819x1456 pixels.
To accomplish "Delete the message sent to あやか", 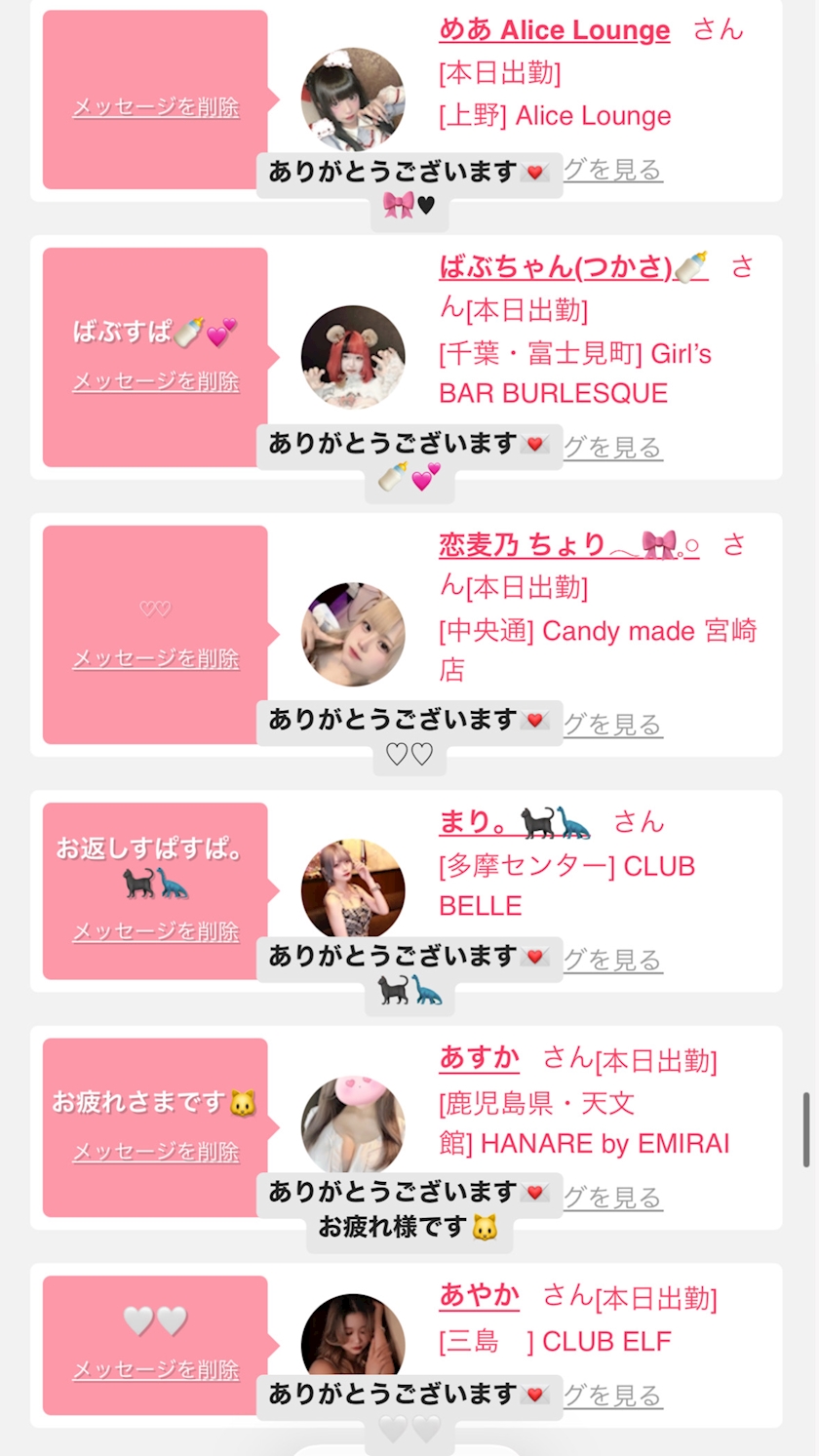I will point(156,1371).
